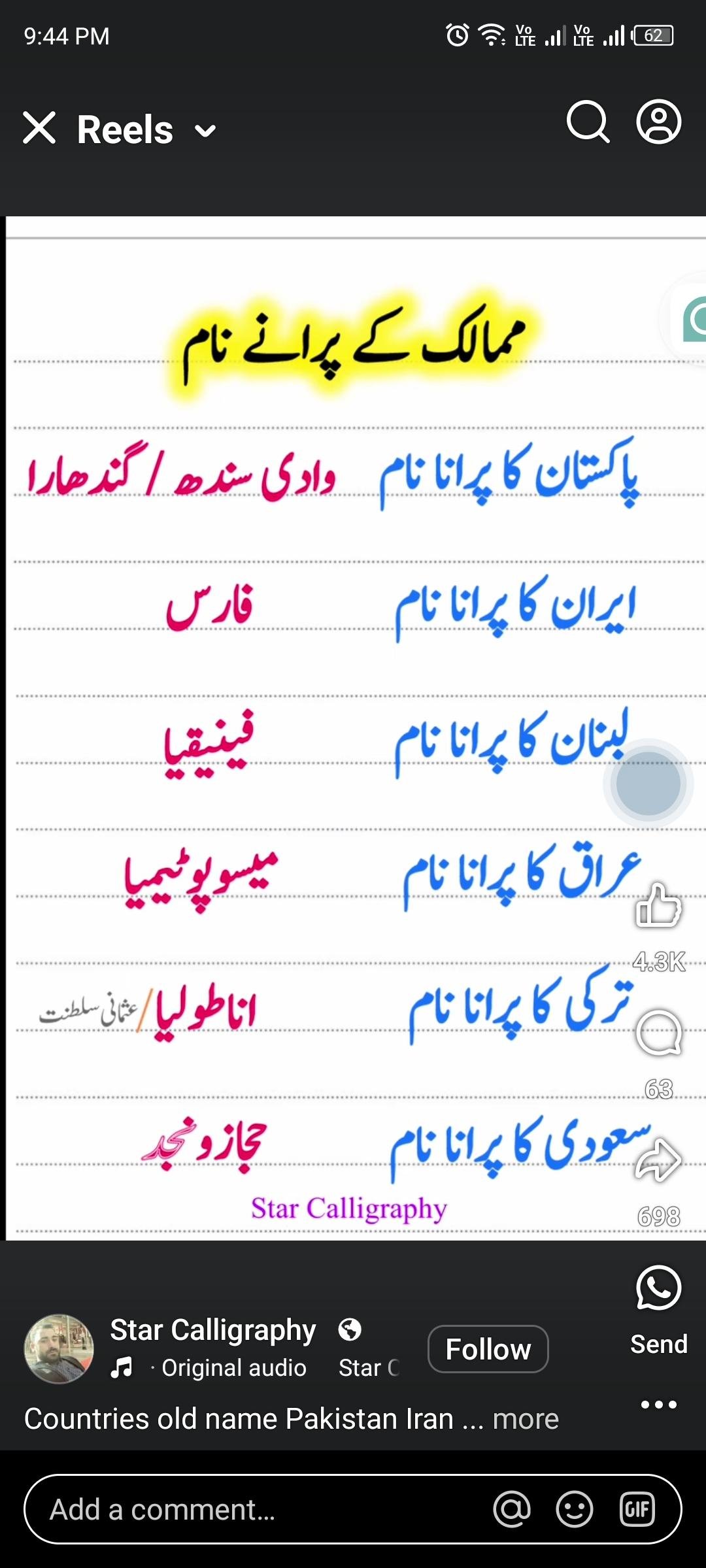Open the original audio track
The image size is (706, 1568).
[x=233, y=1368]
